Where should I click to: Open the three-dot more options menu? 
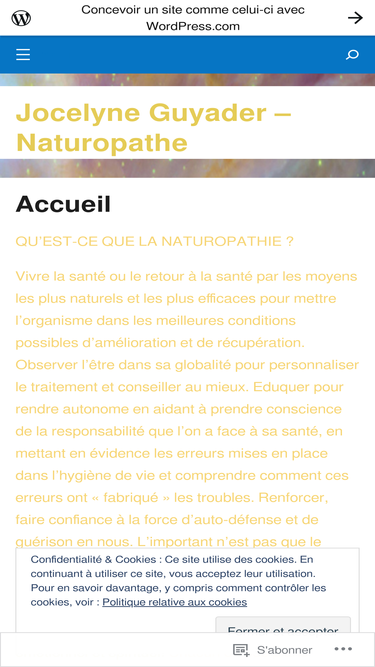pos(343,649)
